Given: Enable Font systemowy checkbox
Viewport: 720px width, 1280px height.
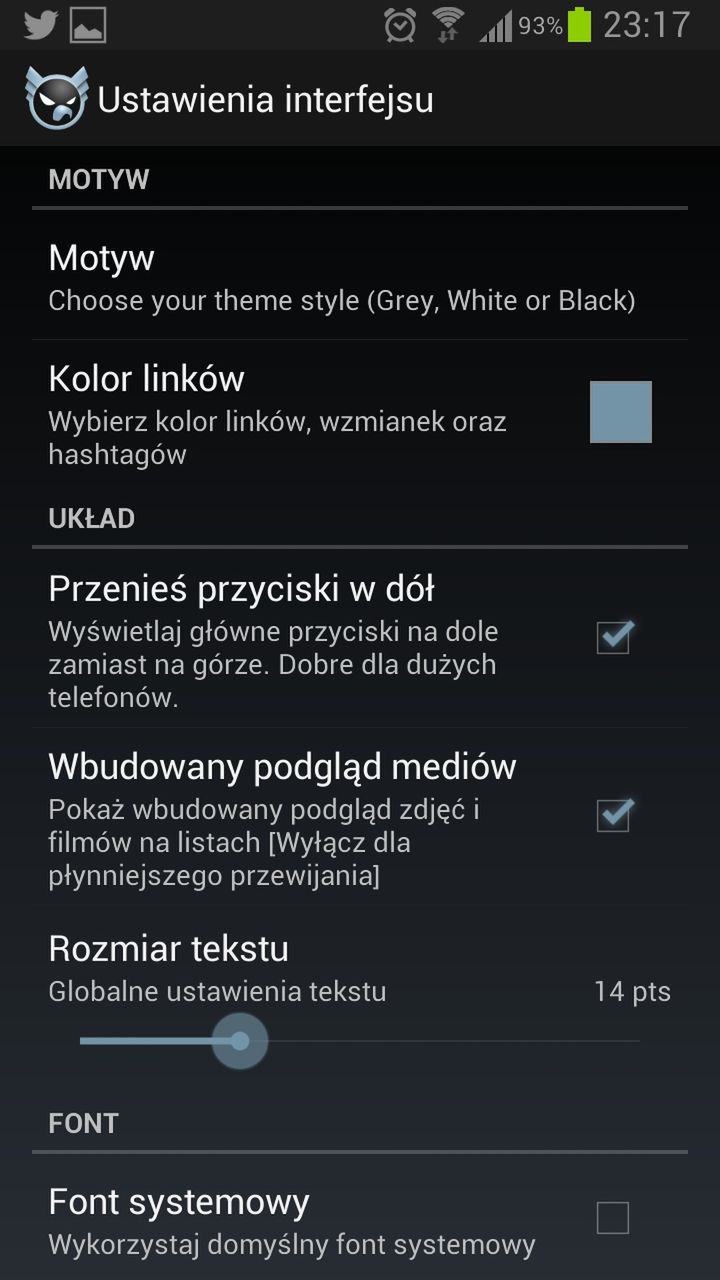Looking at the screenshot, I should [x=612, y=1218].
